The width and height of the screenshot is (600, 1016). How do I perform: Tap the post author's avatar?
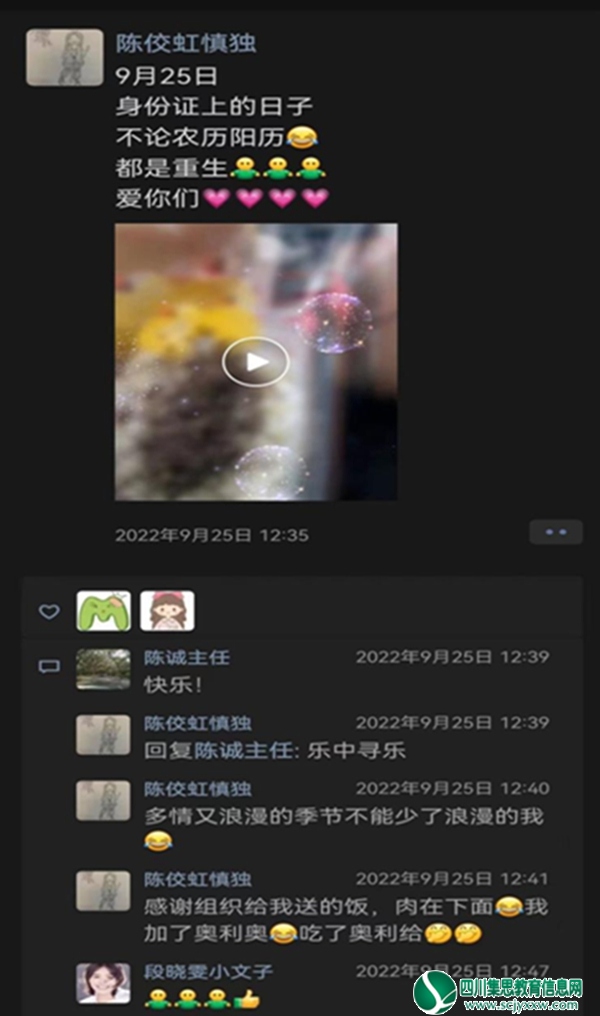tap(64, 57)
